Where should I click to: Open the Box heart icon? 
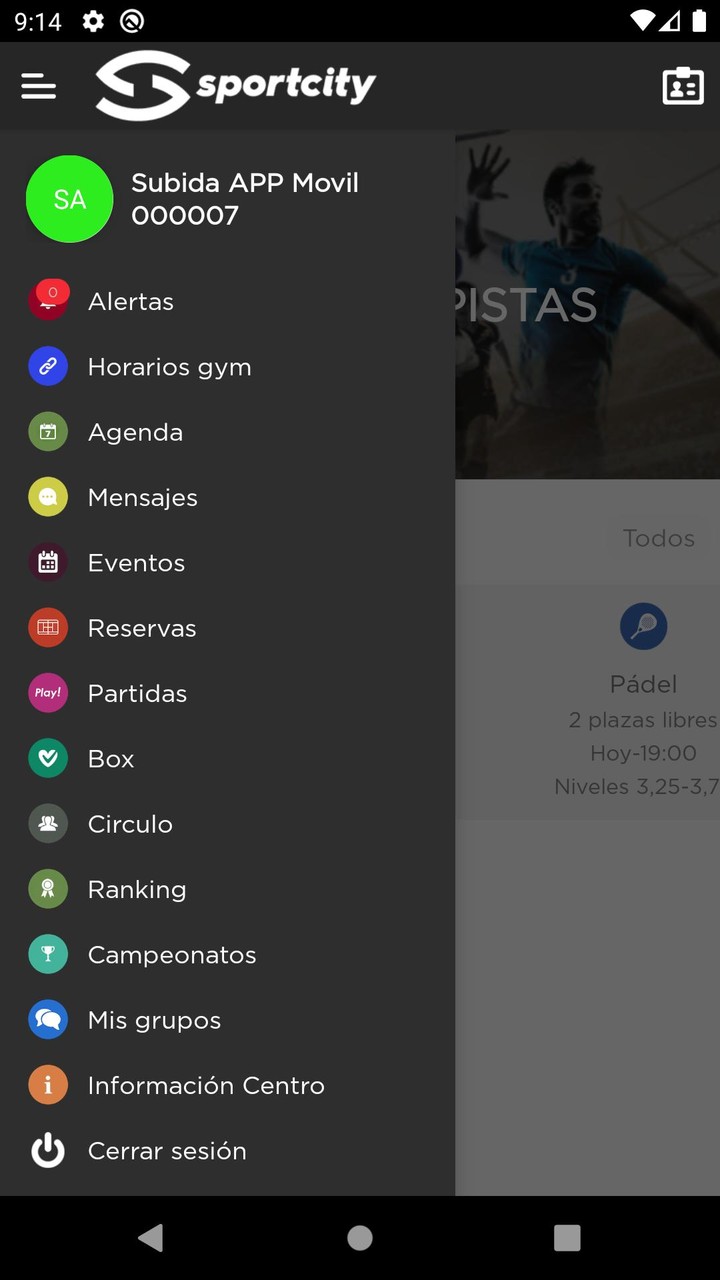point(48,758)
